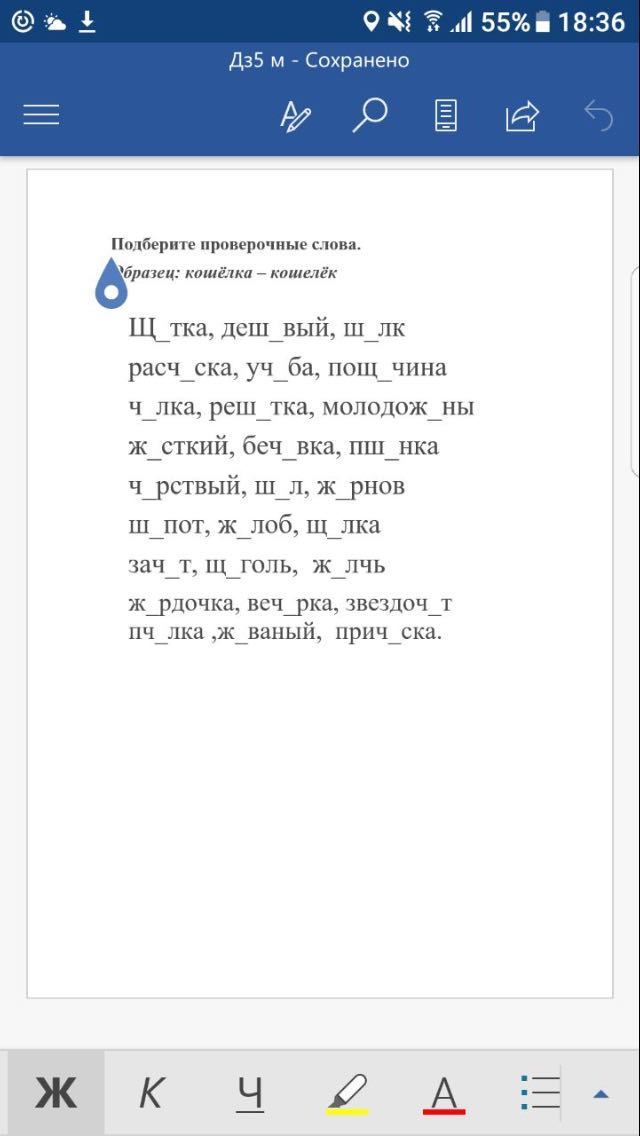
Task: Expand the formatting toolbar
Action: pos(601,1094)
